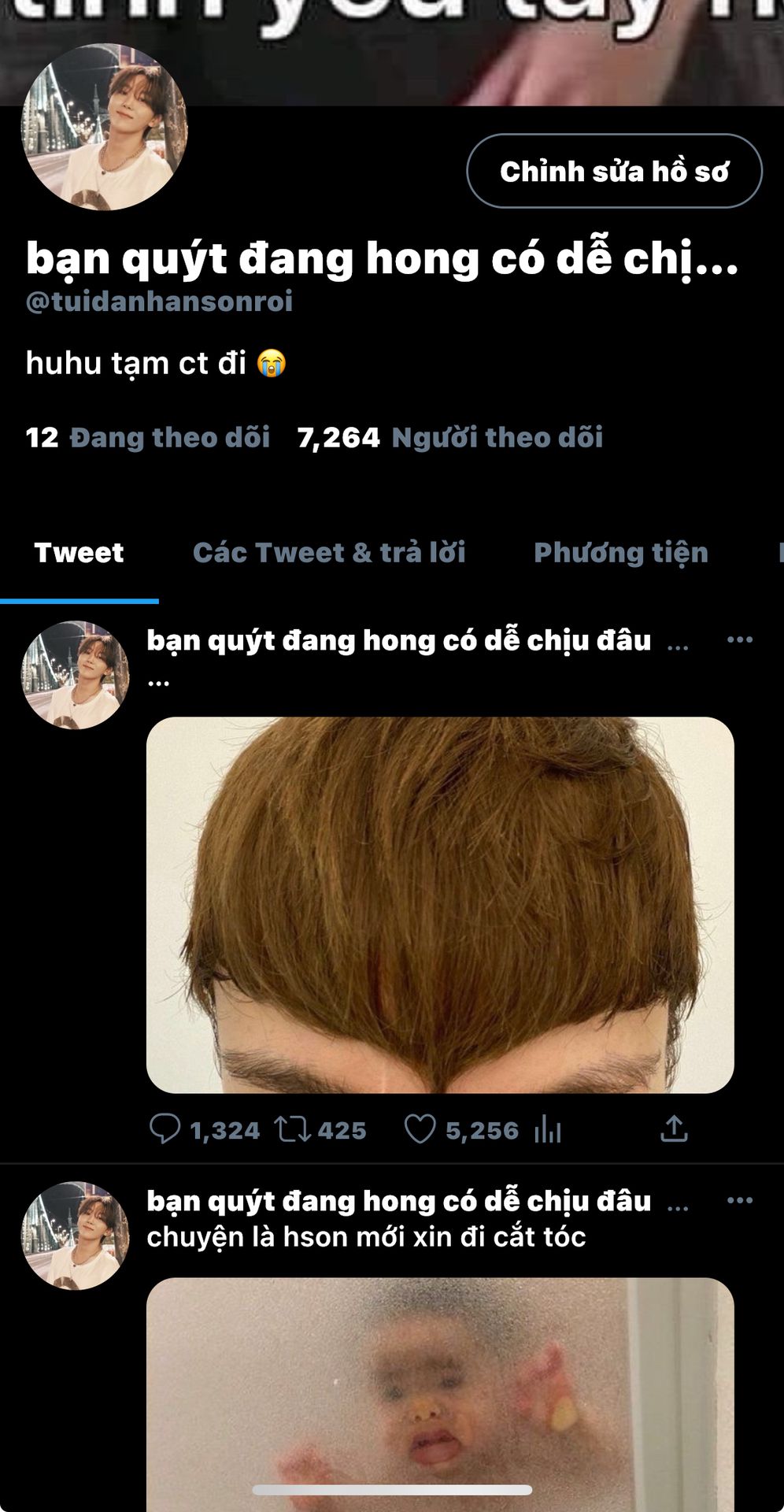Image resolution: width=784 pixels, height=1512 pixels.
Task: Retweet the post with 425 retweets
Action: click(x=292, y=1129)
